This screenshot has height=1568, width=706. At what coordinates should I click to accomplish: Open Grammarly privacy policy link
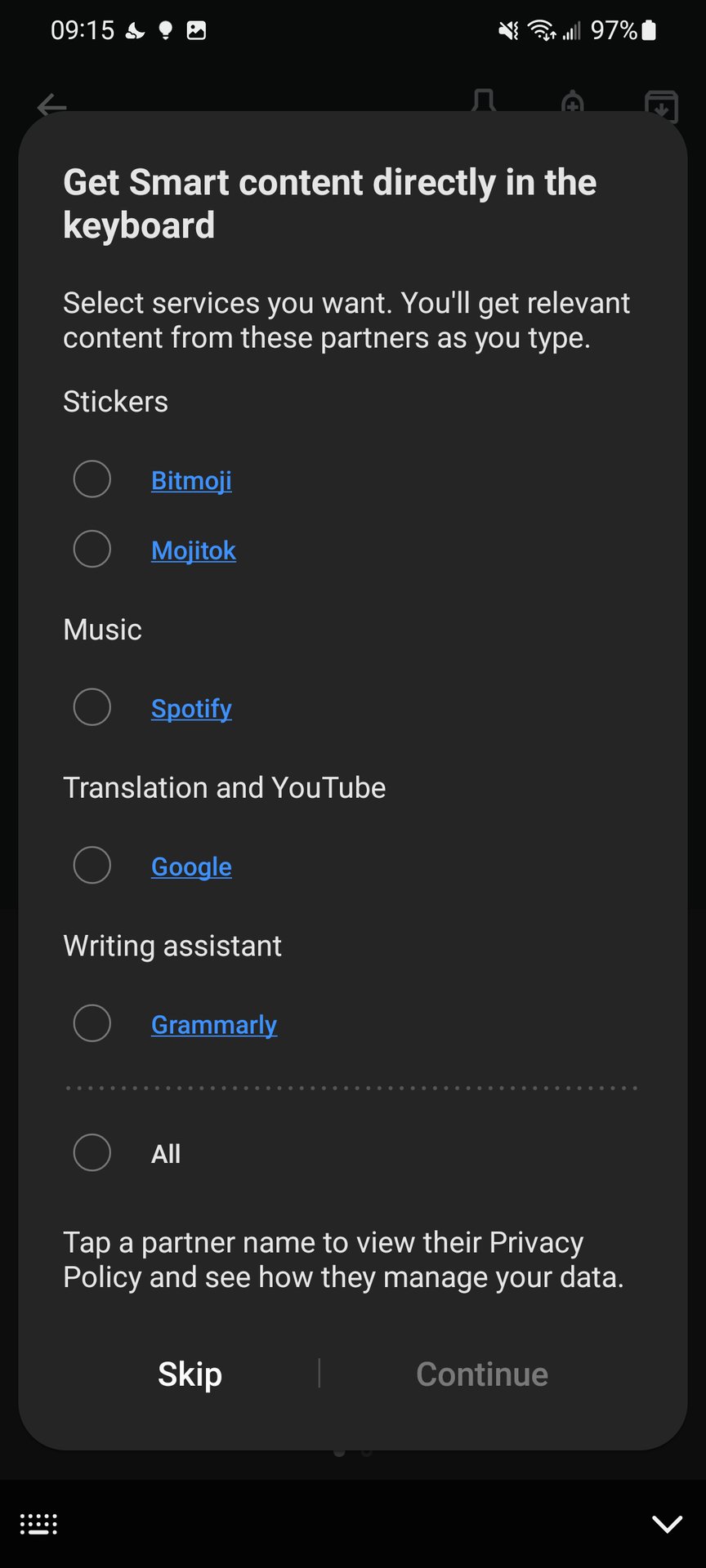coord(214,1024)
